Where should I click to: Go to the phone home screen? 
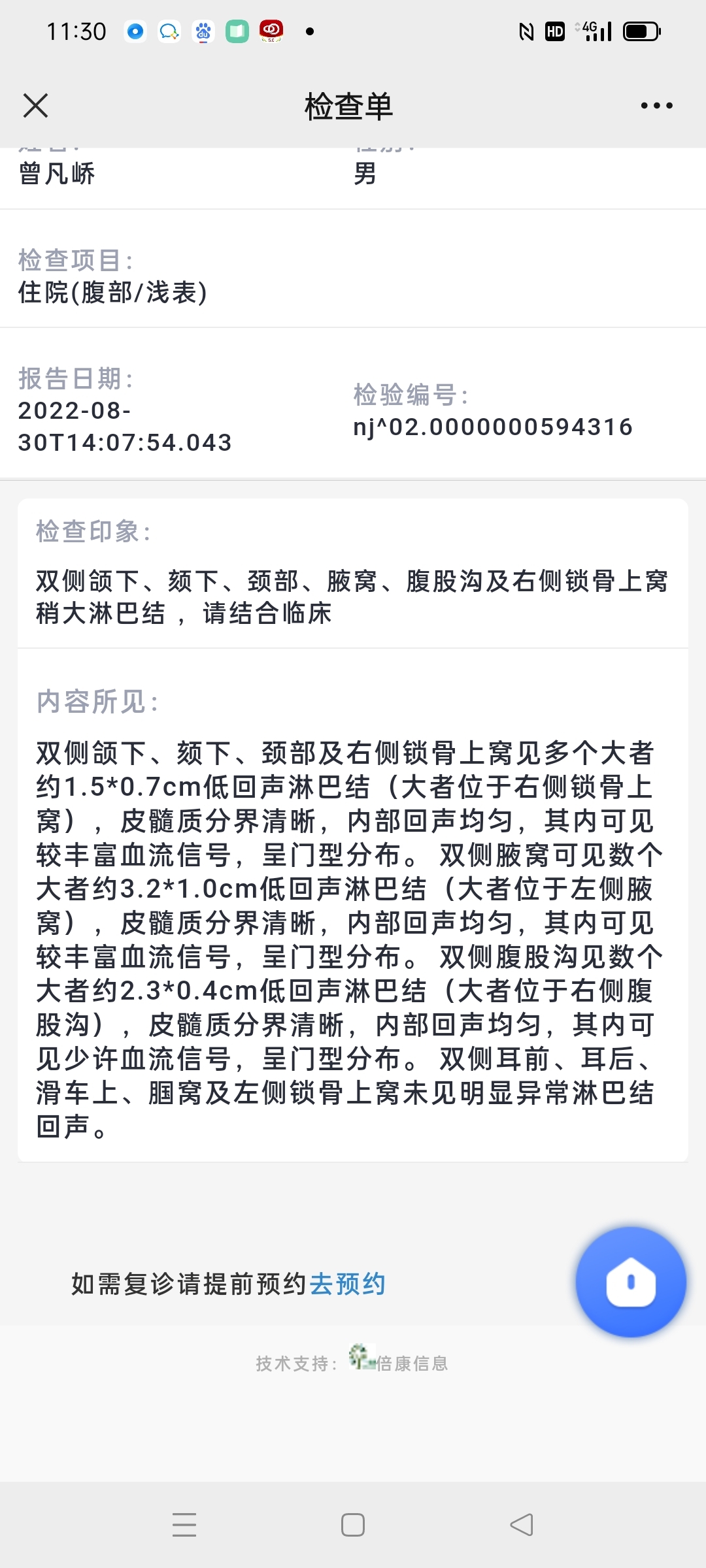pyautogui.click(x=353, y=1525)
